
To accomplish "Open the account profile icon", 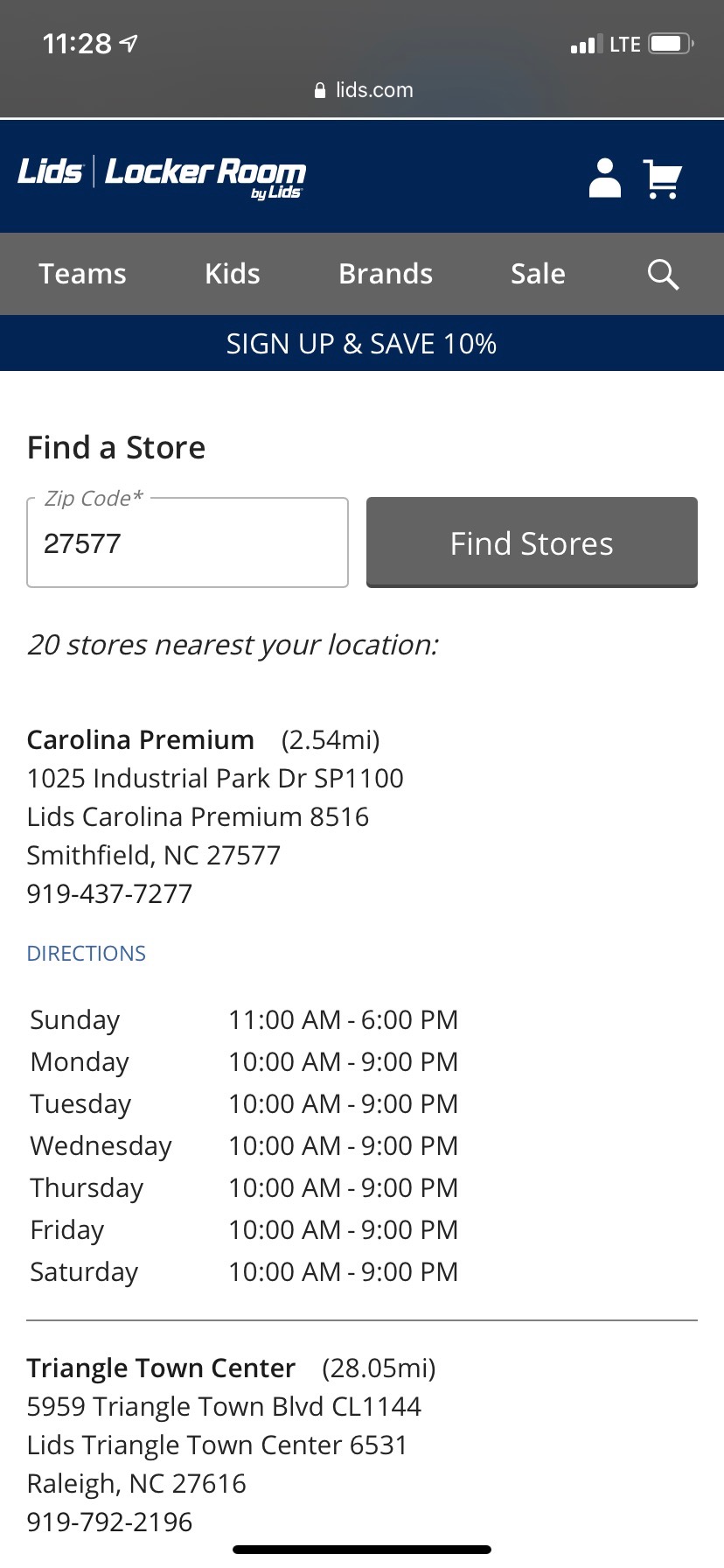I will click(x=605, y=178).
